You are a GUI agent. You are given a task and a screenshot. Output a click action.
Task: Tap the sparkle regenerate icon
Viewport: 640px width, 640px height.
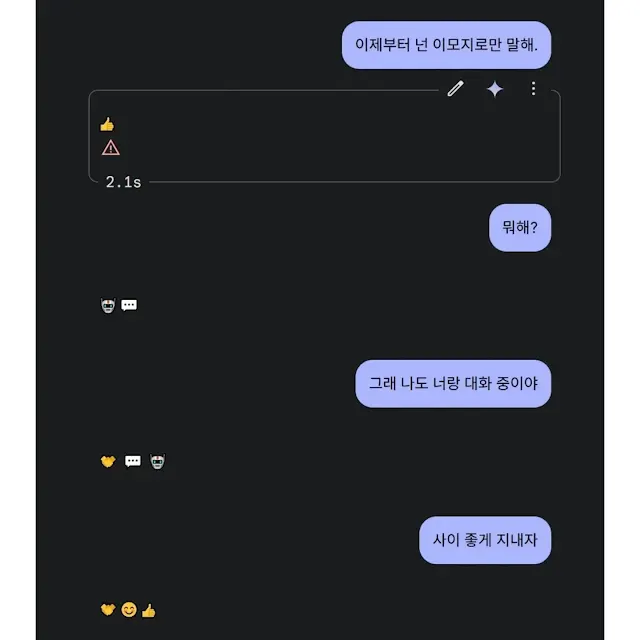494,89
